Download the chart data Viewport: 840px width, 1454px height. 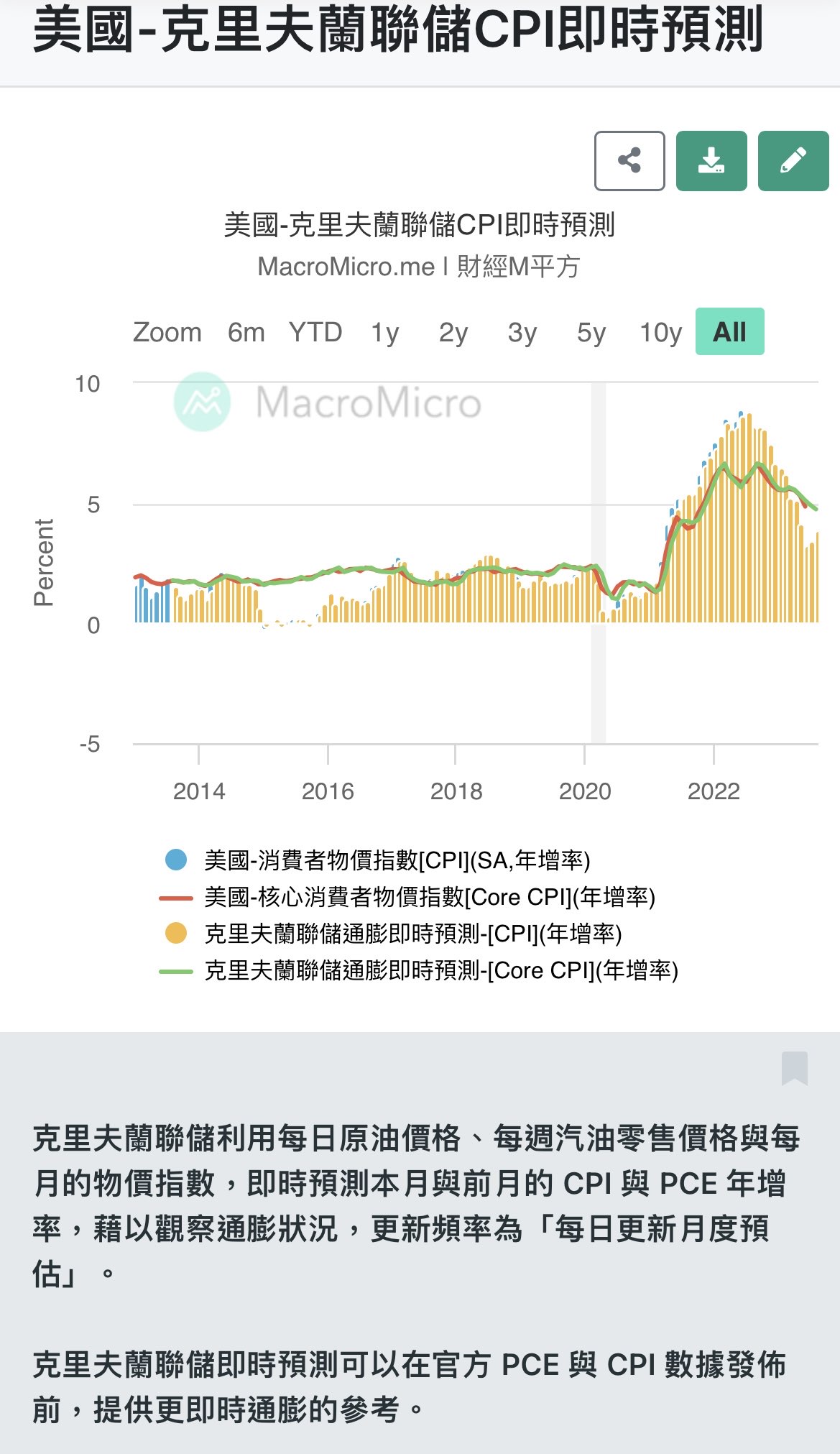711,161
